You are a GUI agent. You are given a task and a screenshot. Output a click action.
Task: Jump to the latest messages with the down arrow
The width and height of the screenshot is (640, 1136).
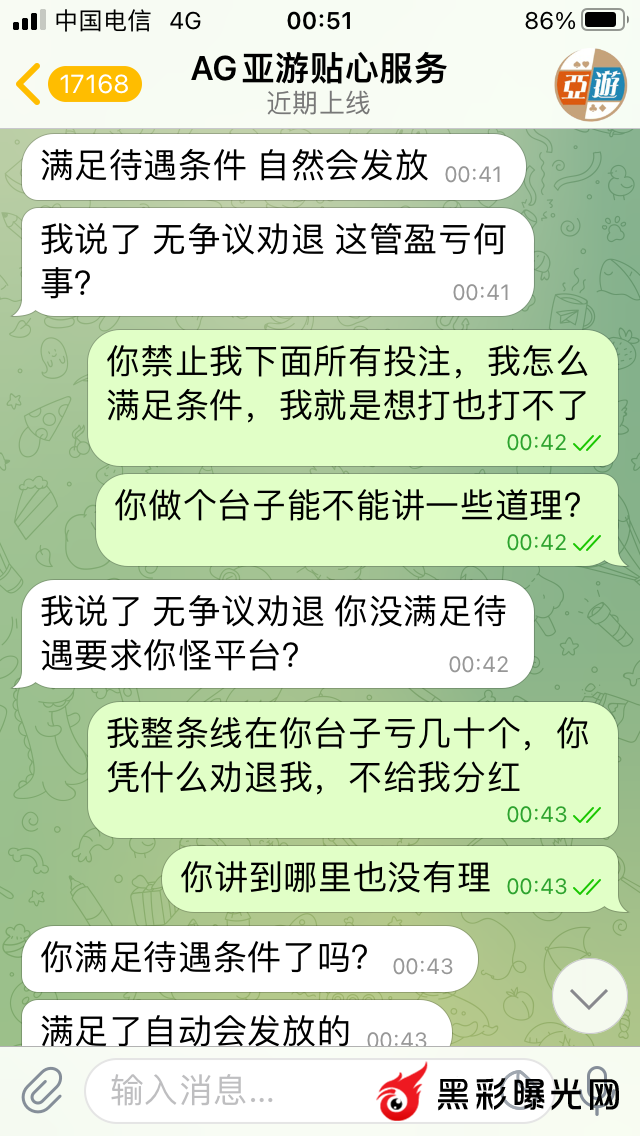pos(589,996)
